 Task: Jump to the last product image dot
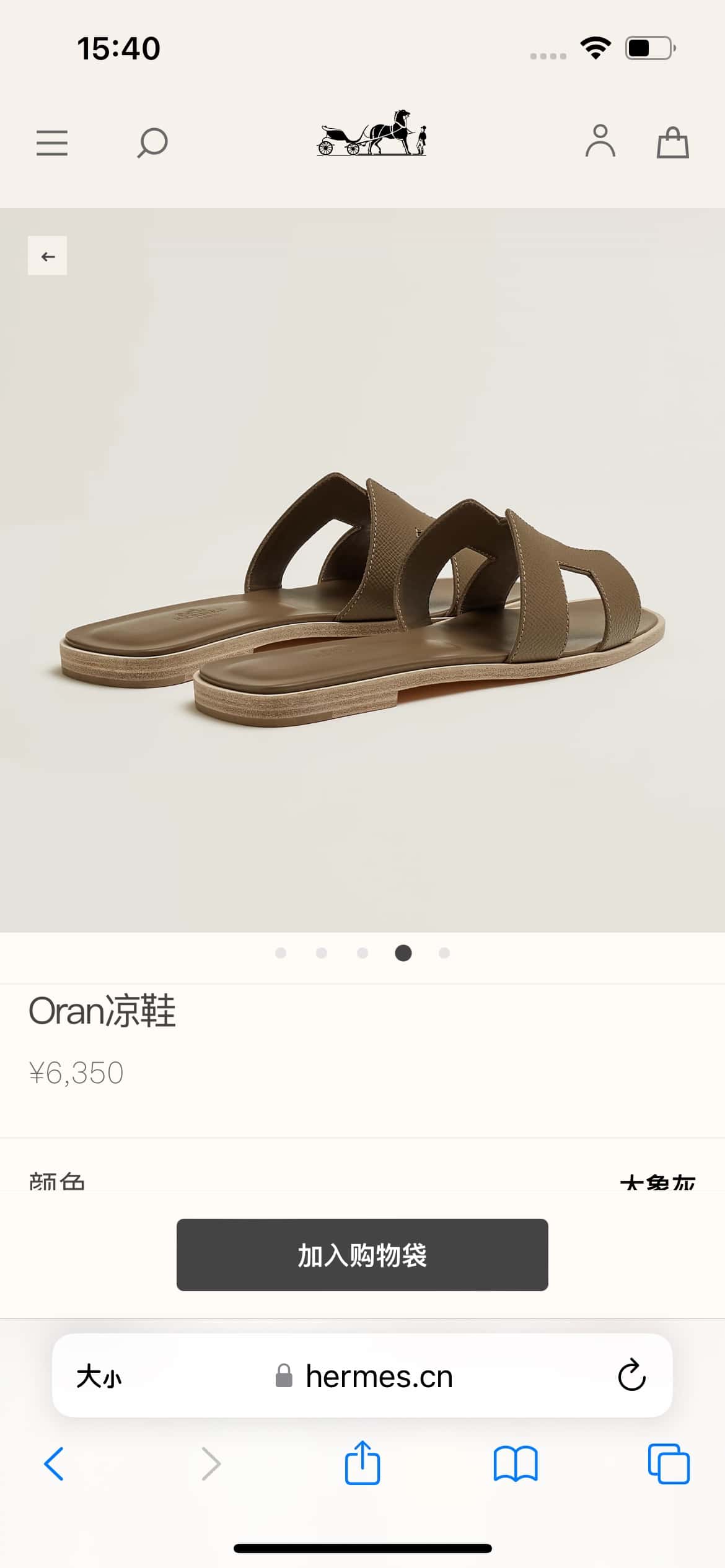pyautogui.click(x=444, y=953)
